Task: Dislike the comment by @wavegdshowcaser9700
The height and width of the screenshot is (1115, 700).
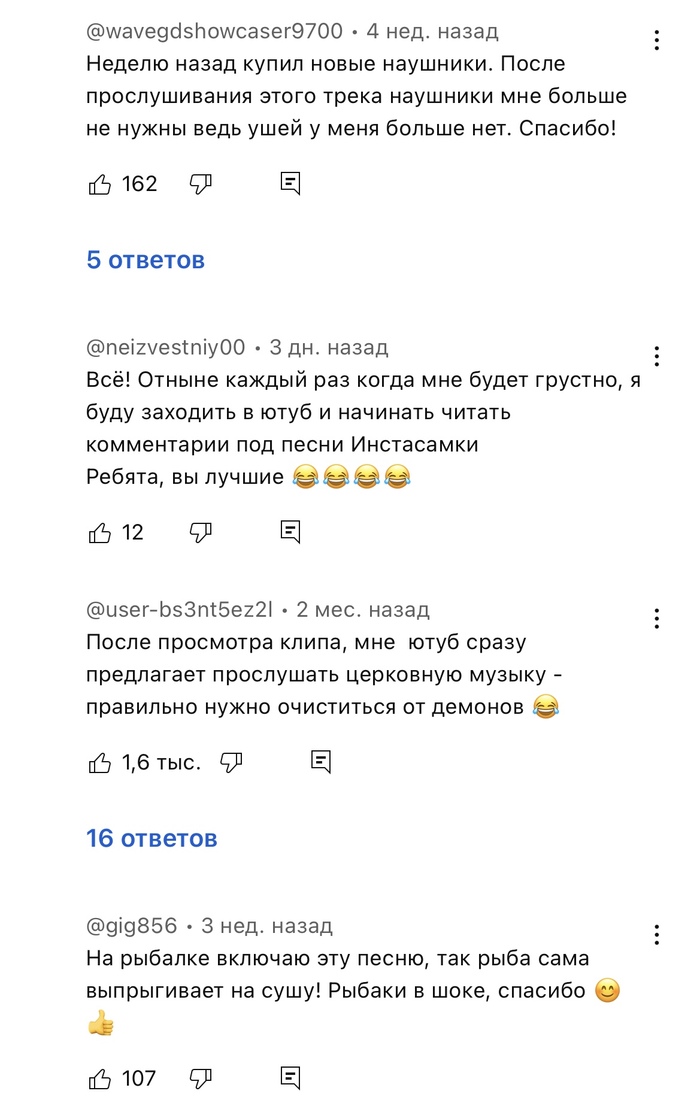Action: tap(201, 184)
